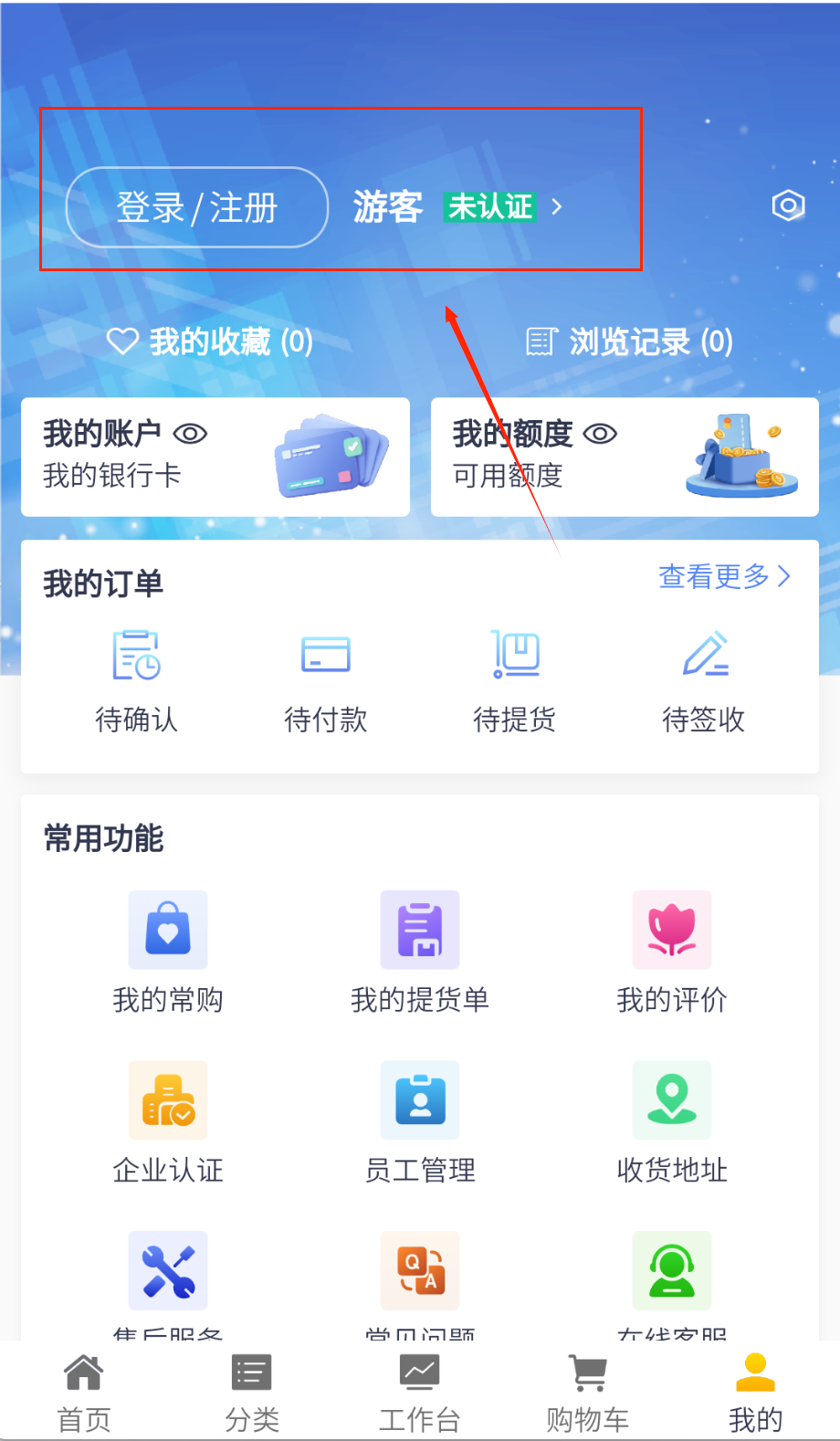Toggle visibility eye beside 我的额度
Viewport: 840px width, 1441px height.
(x=600, y=434)
